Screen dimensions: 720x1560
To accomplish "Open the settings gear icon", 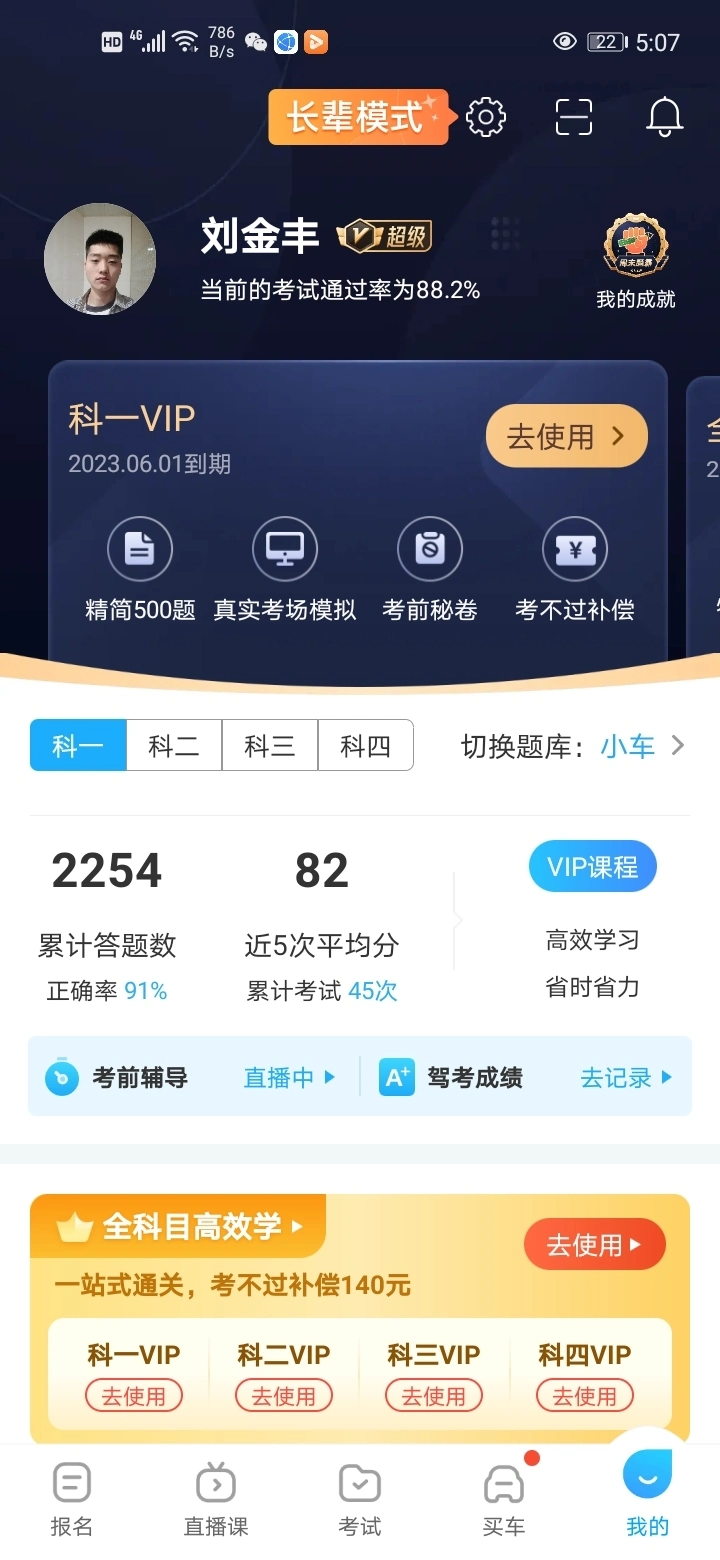I will pyautogui.click(x=486, y=117).
